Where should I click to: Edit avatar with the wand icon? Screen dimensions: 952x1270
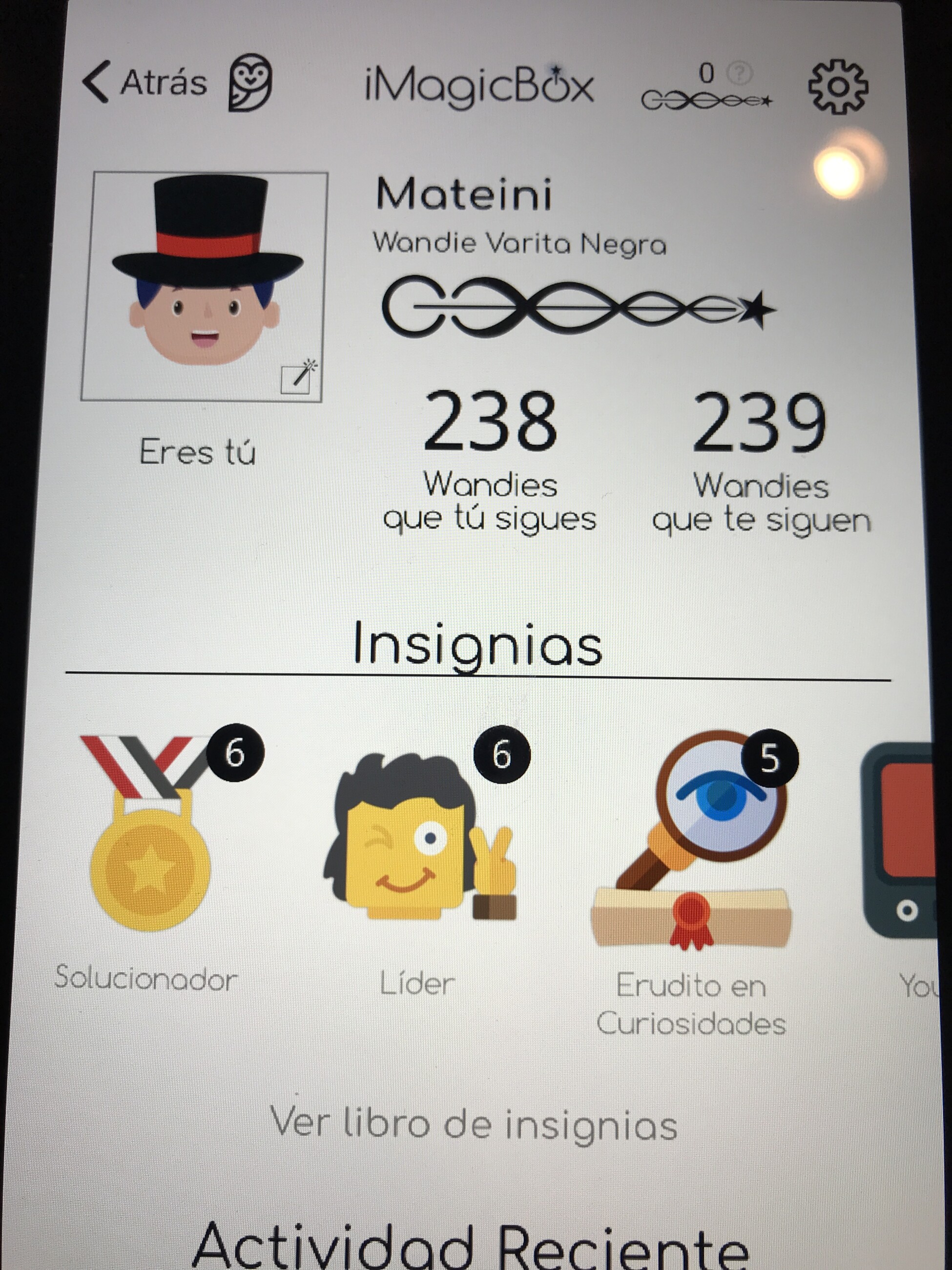pos(301,377)
